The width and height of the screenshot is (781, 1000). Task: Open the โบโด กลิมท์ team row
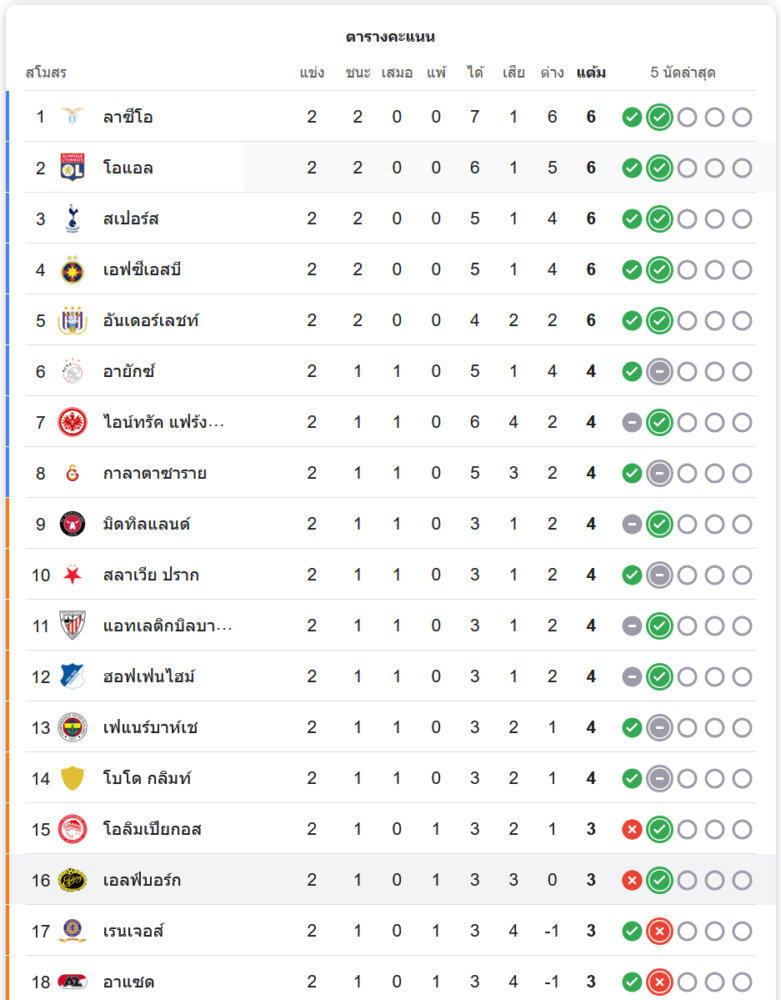click(146, 779)
